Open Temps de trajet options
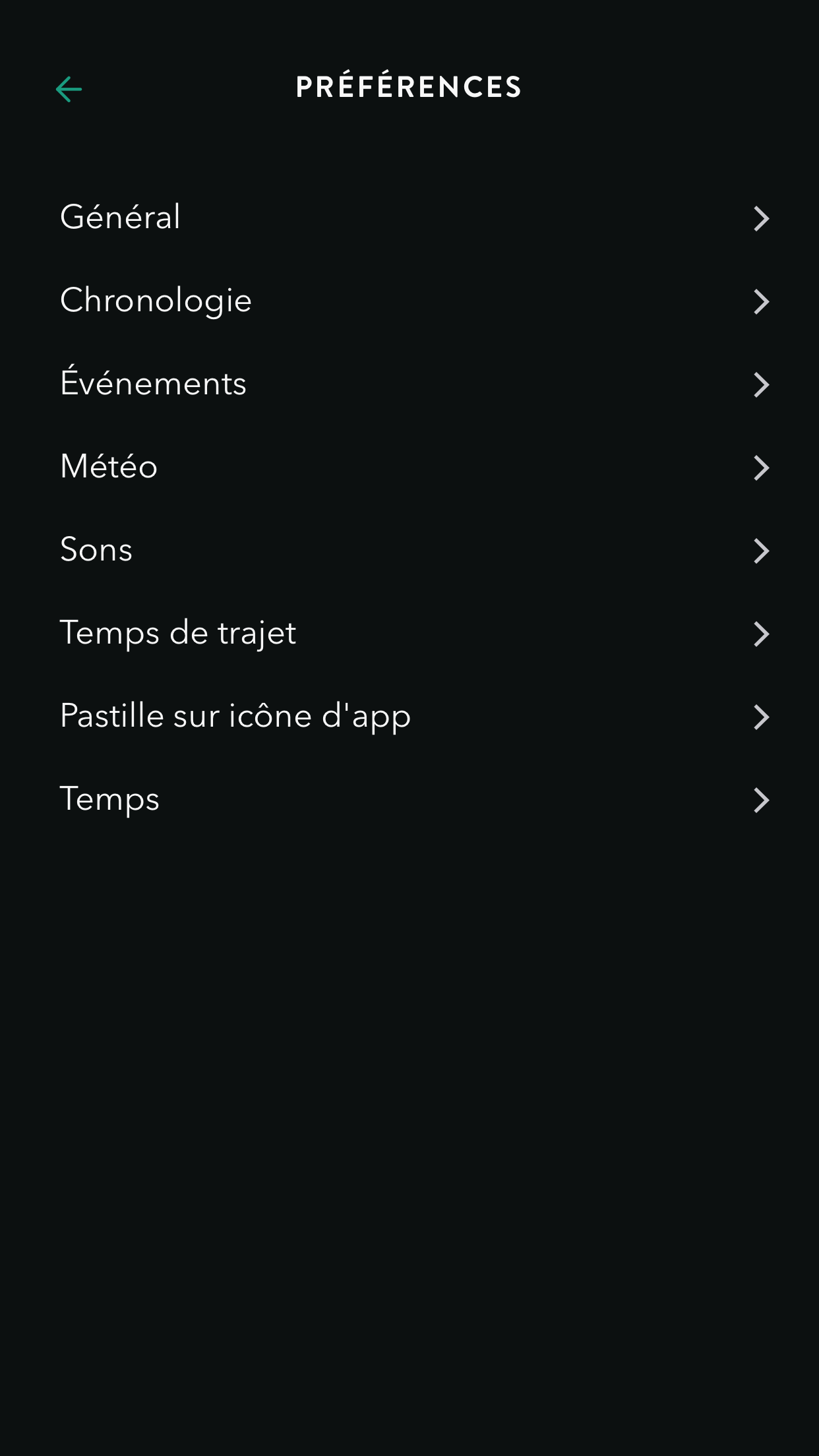Image resolution: width=819 pixels, height=1456 pixels. tap(409, 633)
